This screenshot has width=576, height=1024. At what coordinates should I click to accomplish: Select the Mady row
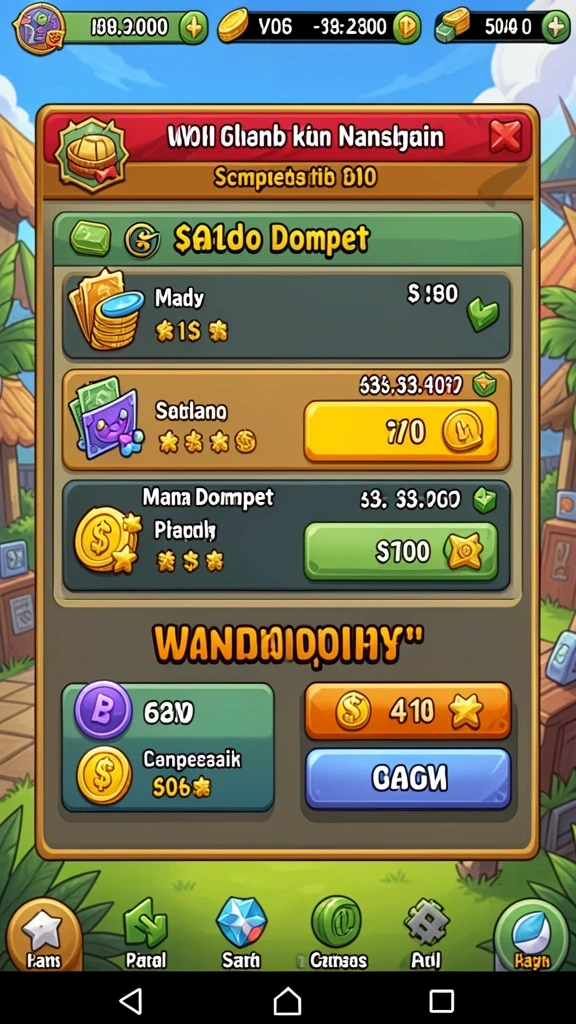click(x=286, y=316)
